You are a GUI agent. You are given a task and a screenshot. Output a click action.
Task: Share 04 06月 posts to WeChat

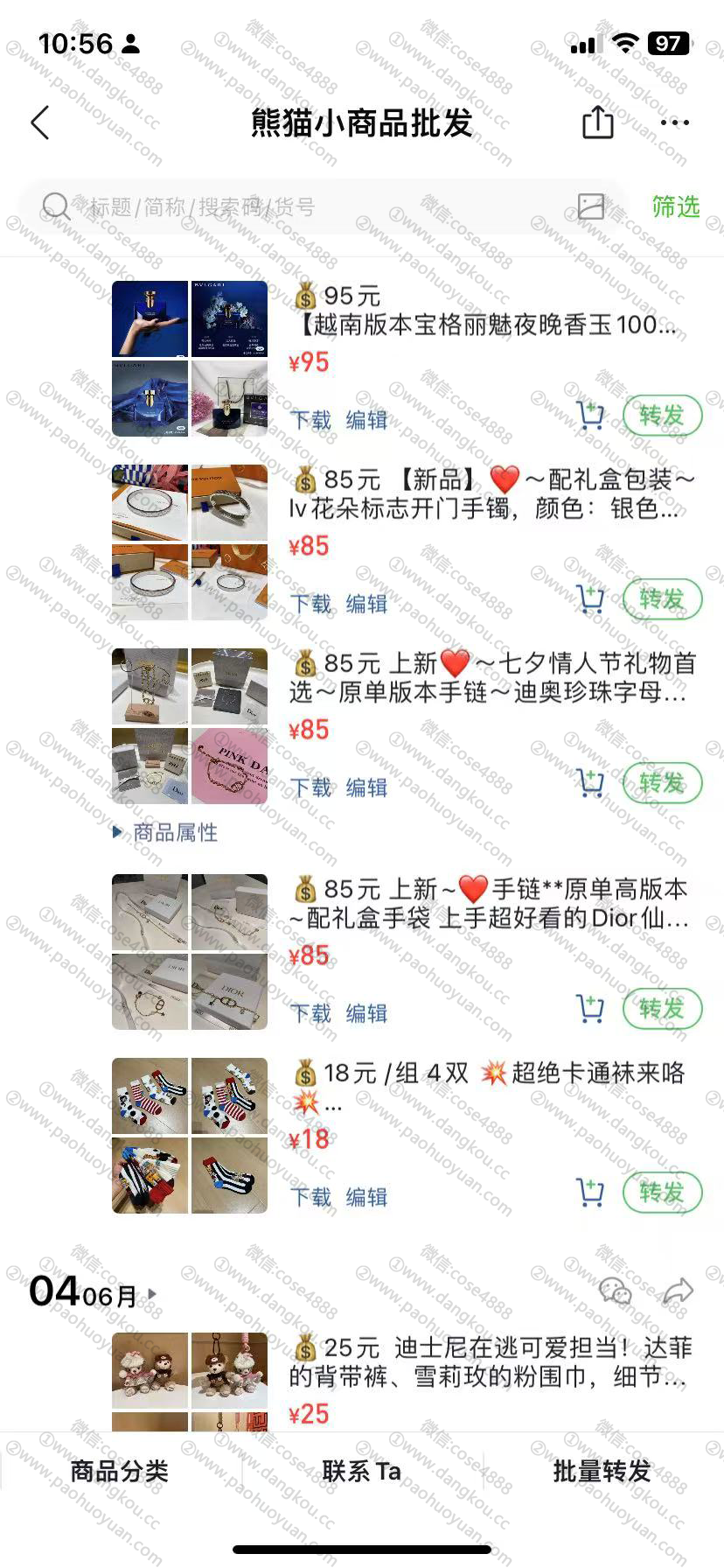click(615, 1291)
